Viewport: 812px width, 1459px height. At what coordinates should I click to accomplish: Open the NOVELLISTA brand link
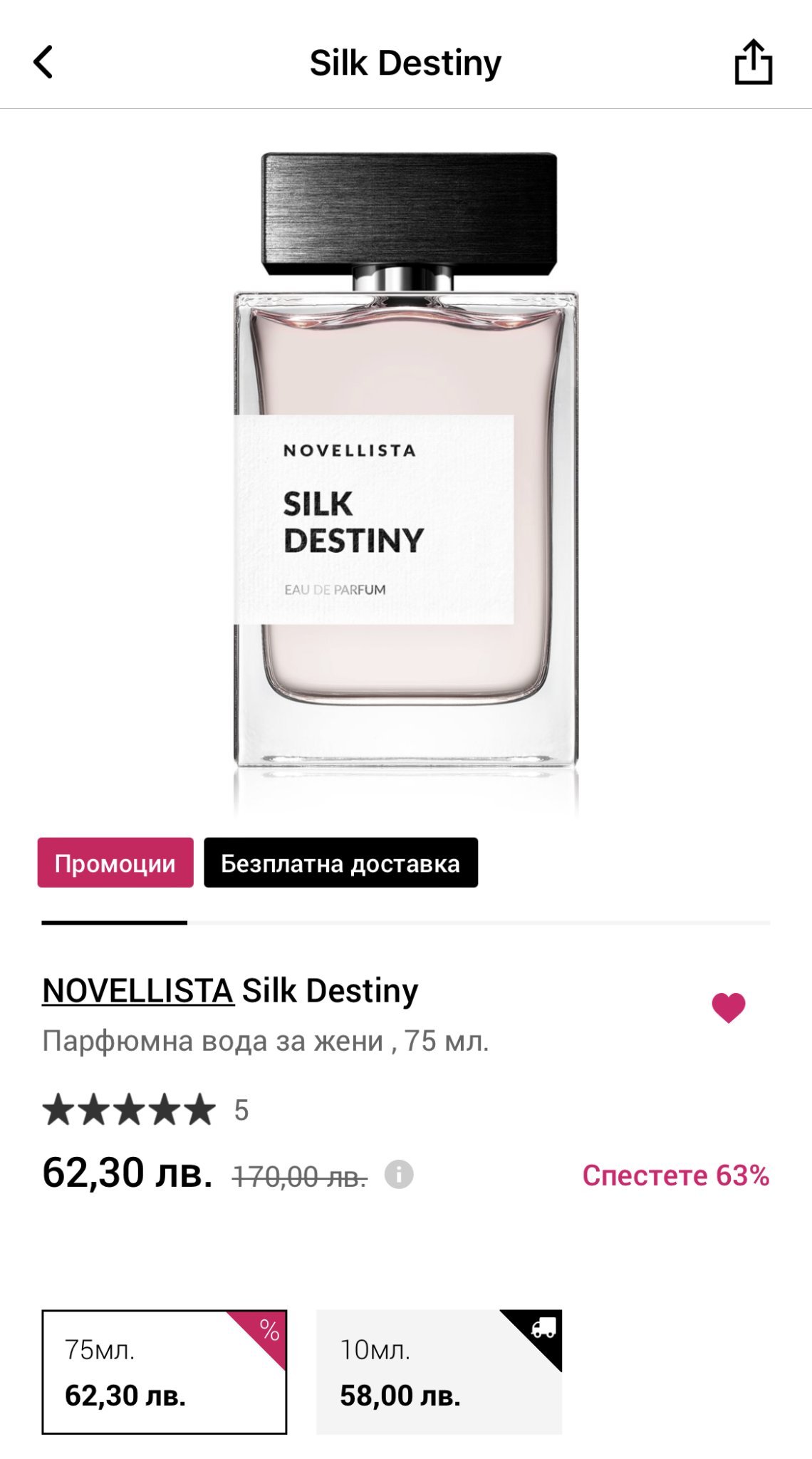[138, 990]
